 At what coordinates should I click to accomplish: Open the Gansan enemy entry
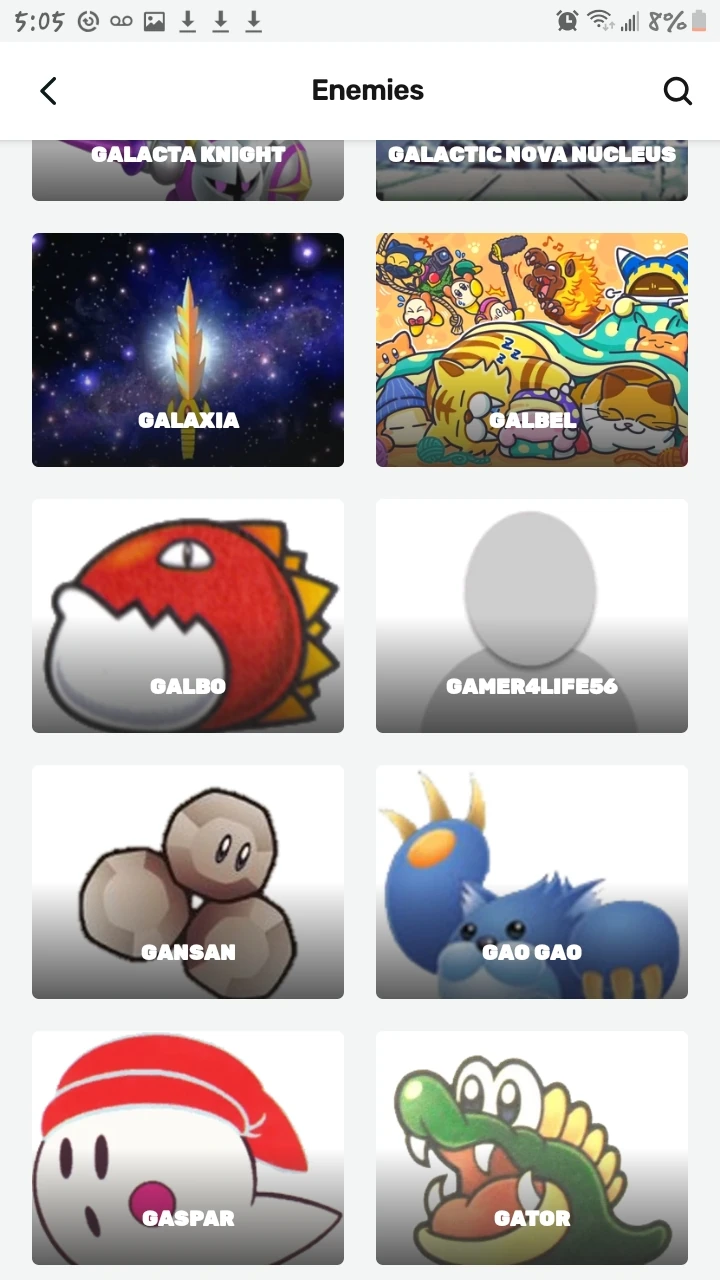[x=188, y=882]
